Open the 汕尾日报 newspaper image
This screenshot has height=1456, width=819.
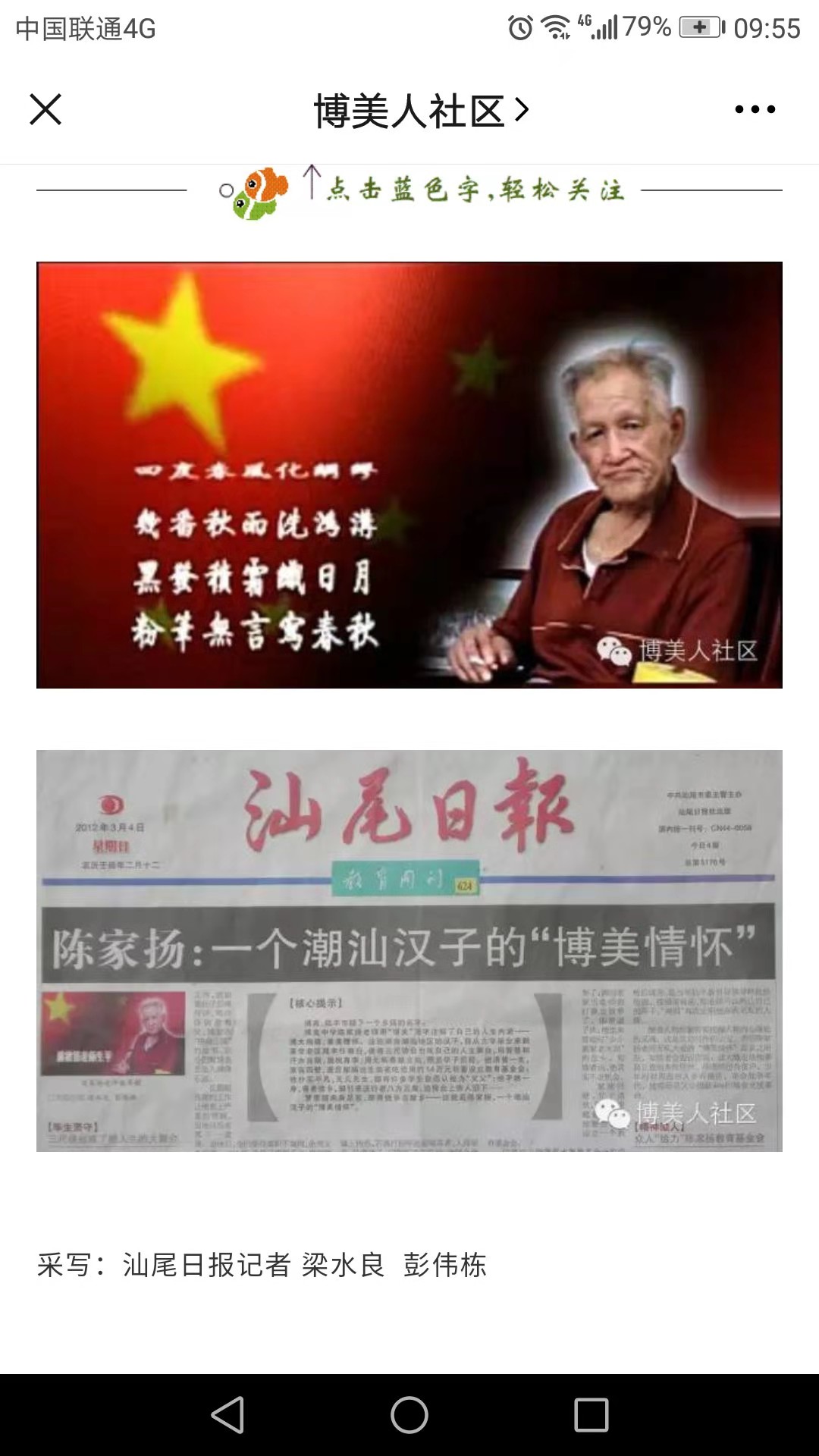click(x=409, y=950)
